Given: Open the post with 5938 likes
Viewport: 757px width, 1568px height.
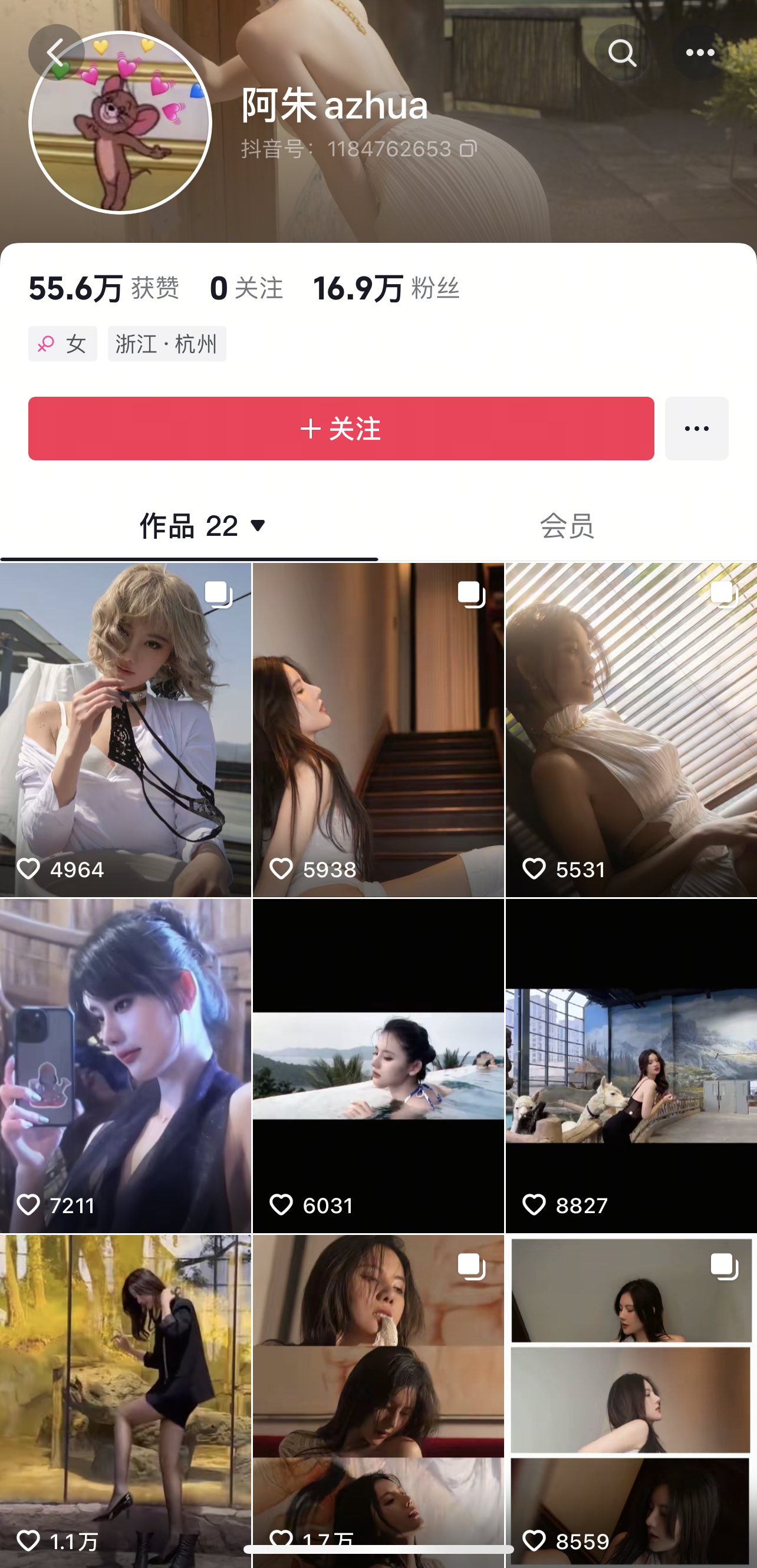Looking at the screenshot, I should [x=378, y=729].
